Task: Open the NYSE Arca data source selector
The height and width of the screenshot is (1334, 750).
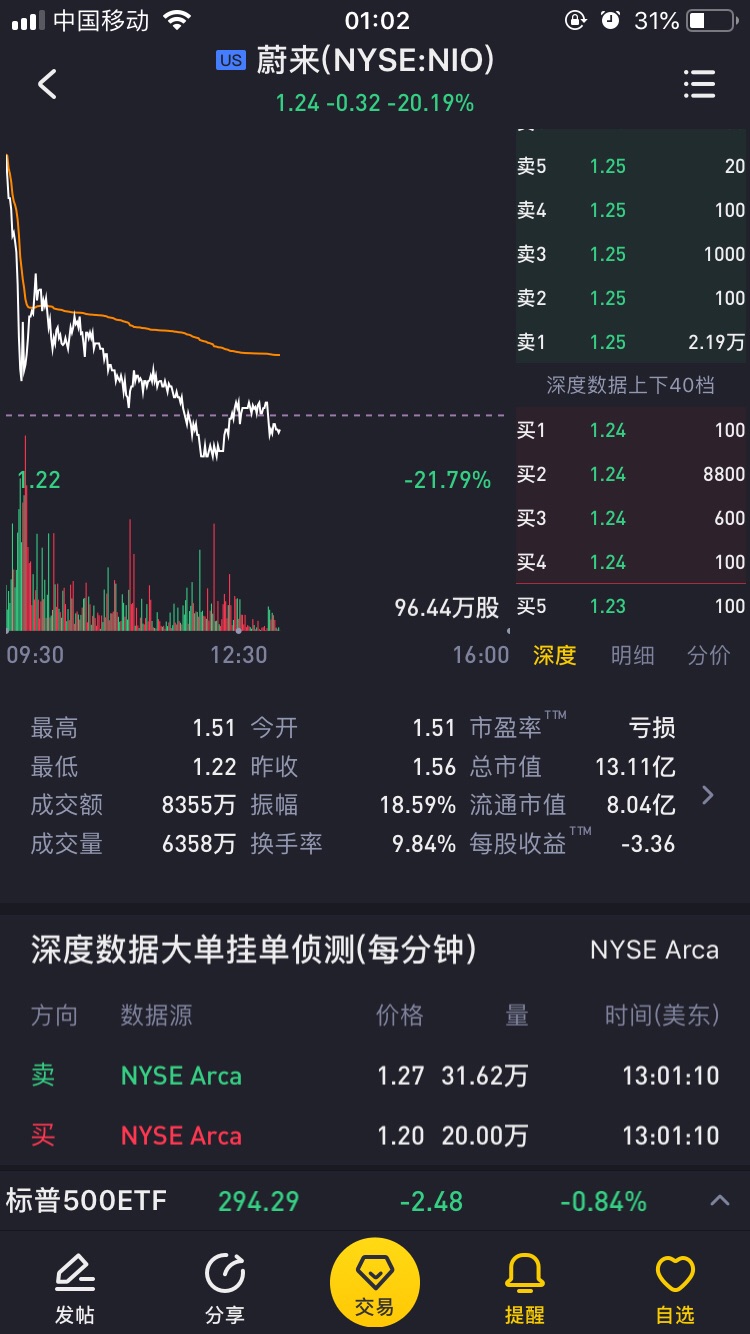Action: 654,950
